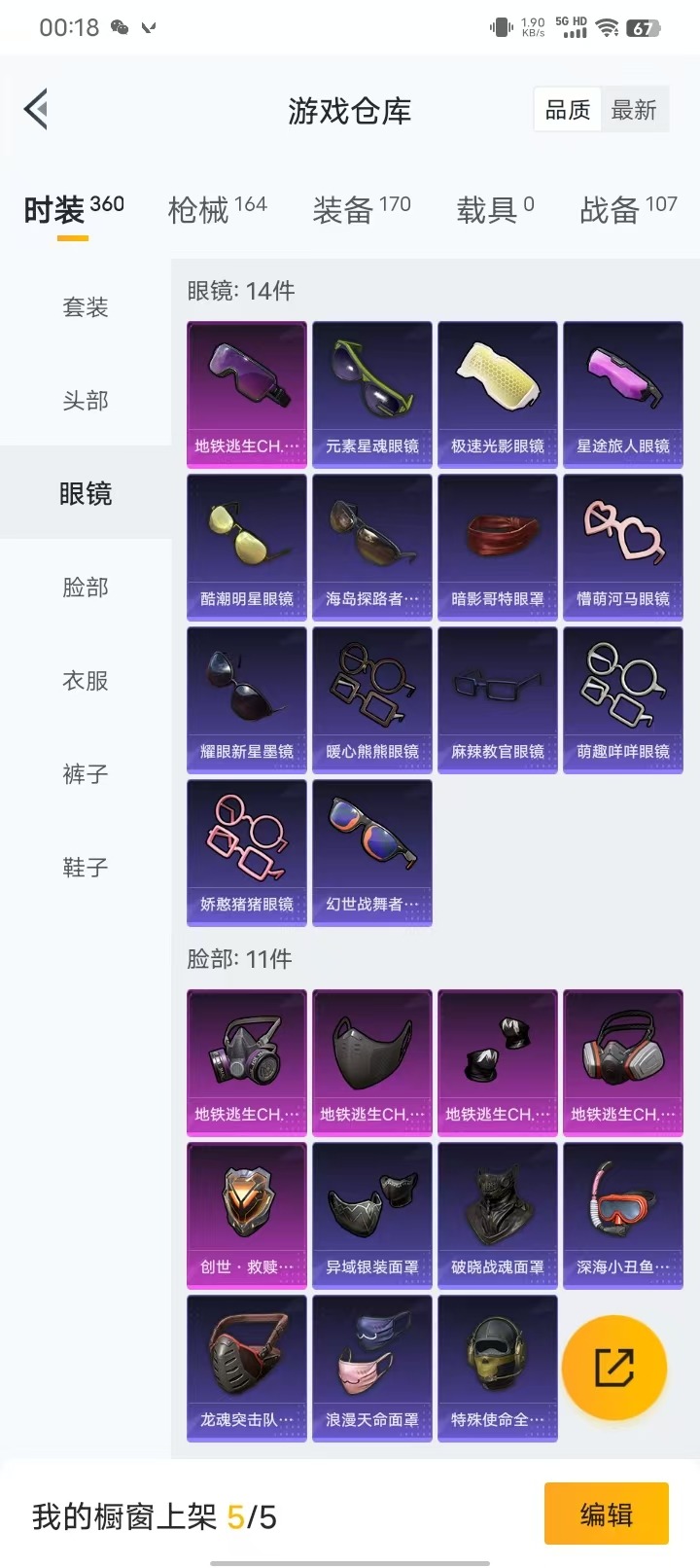The width and height of the screenshot is (700, 1568).
Task: Open the 鞋子 category
Action: [86, 868]
